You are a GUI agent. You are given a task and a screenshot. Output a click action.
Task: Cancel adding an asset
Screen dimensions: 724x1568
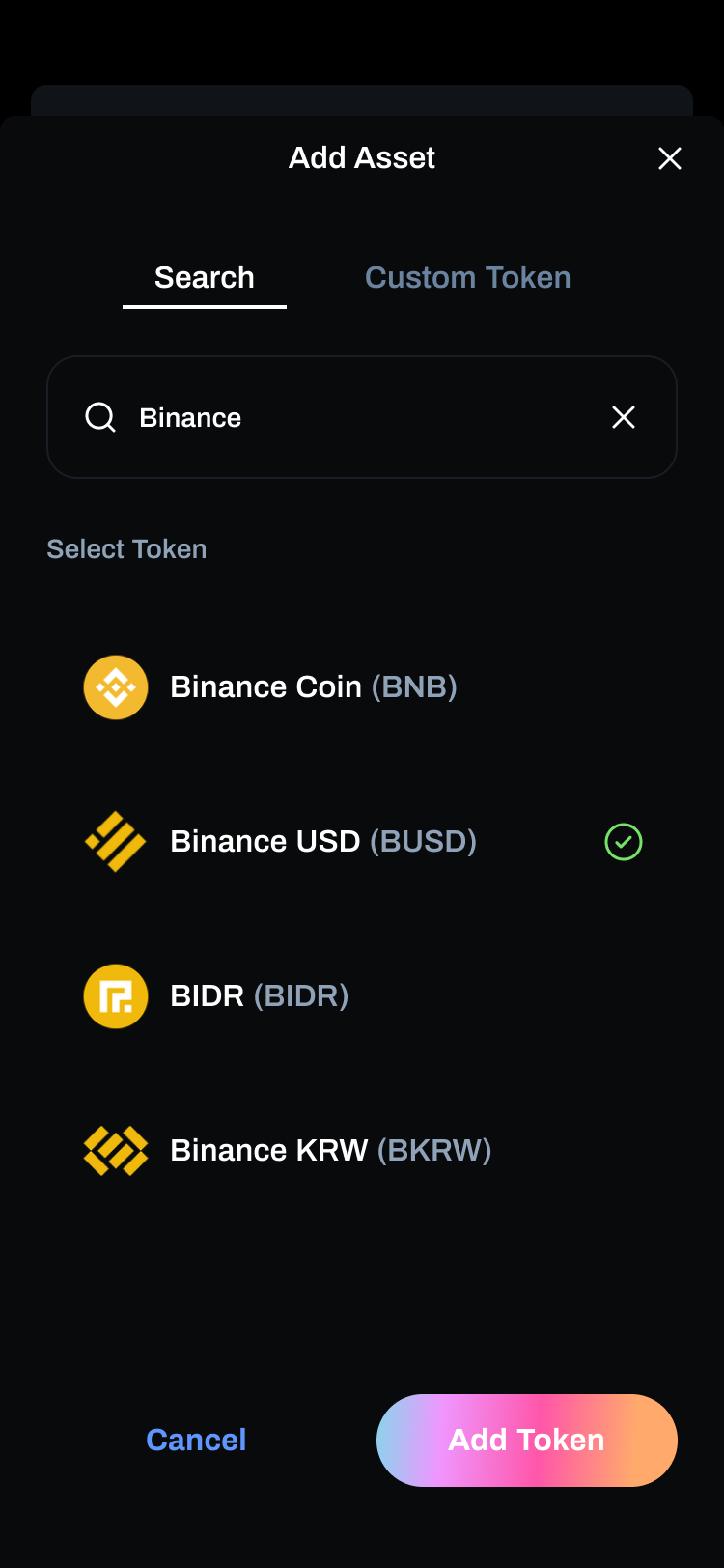click(196, 1441)
